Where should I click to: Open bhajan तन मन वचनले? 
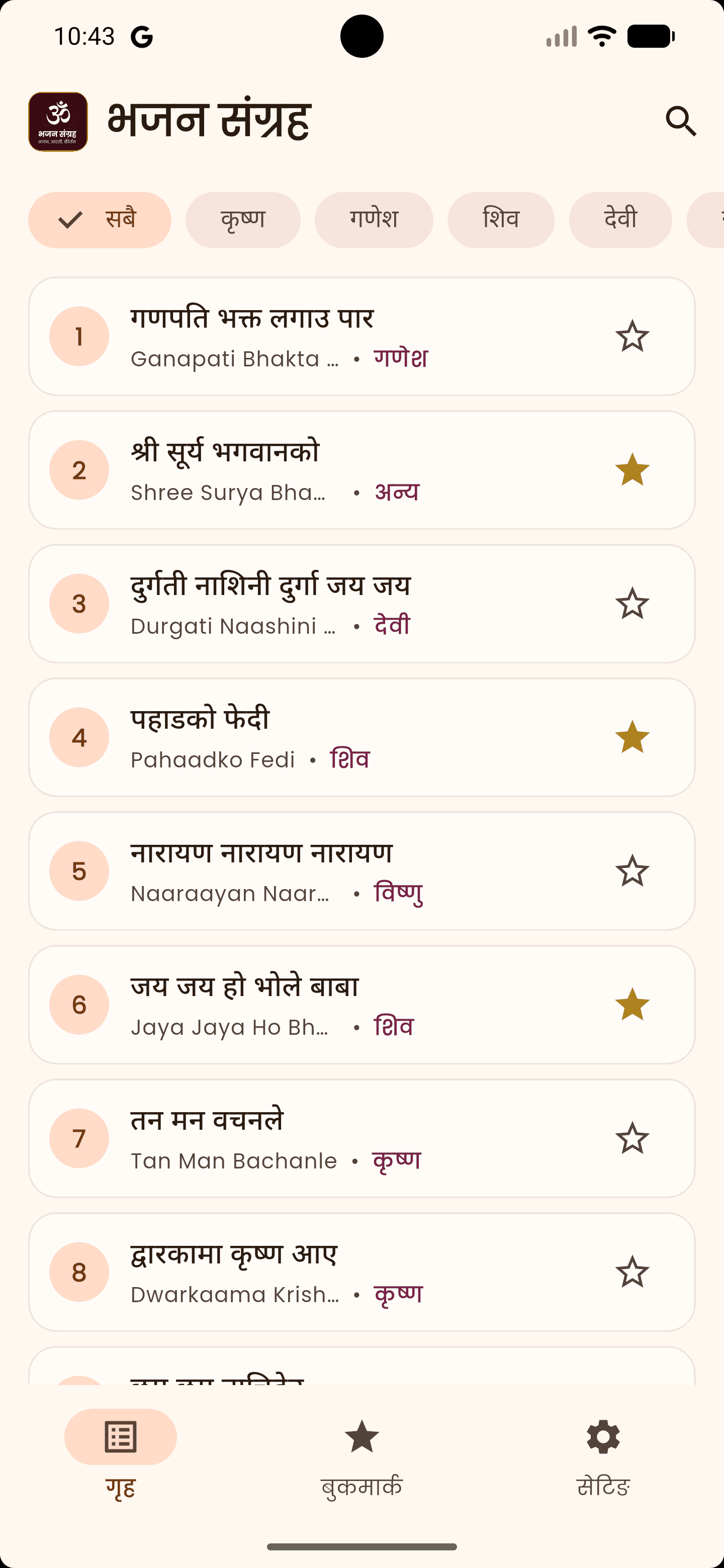coord(361,1138)
